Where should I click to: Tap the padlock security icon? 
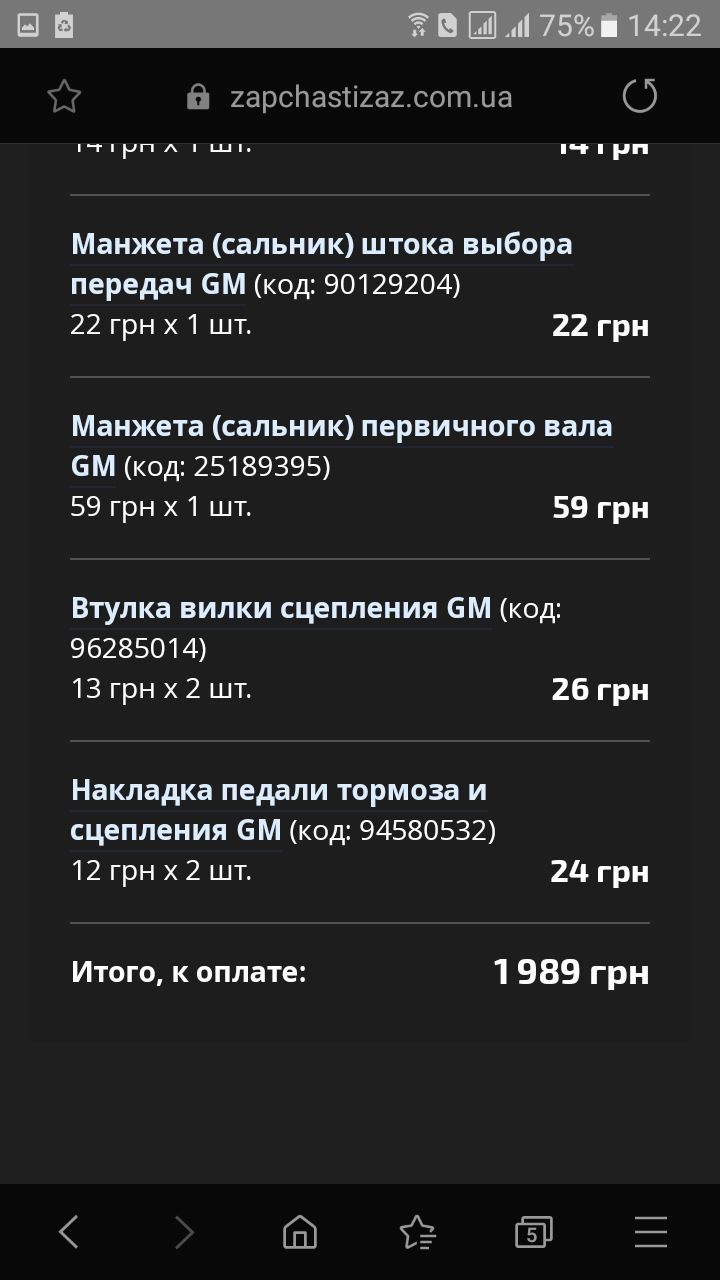197,96
